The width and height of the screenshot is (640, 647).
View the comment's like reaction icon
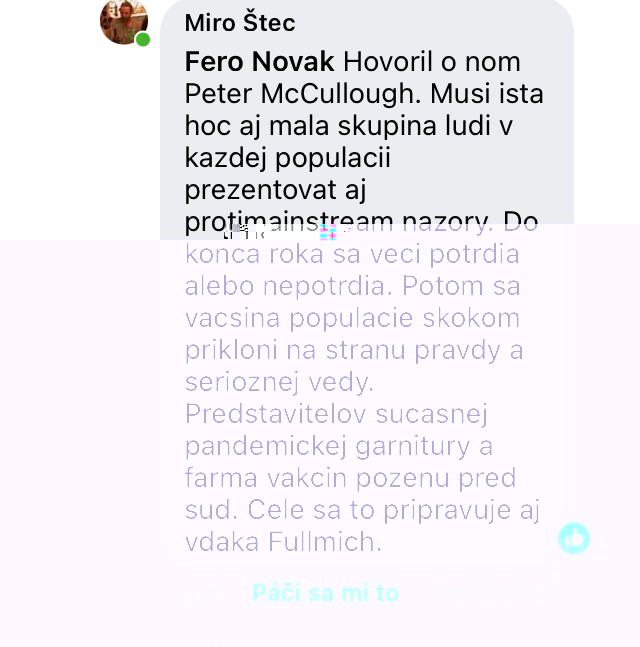tap(574, 538)
